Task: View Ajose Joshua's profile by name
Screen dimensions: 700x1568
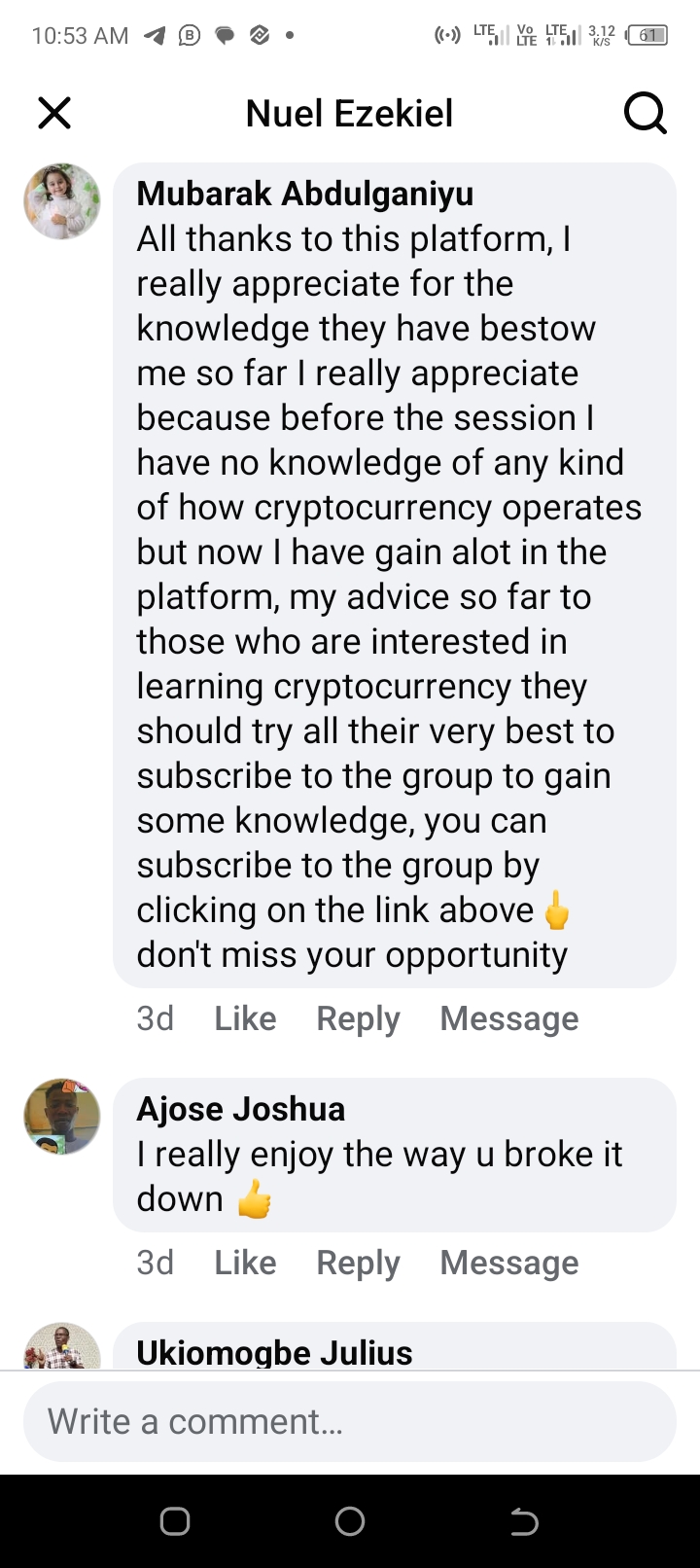Action: pyautogui.click(x=240, y=1109)
